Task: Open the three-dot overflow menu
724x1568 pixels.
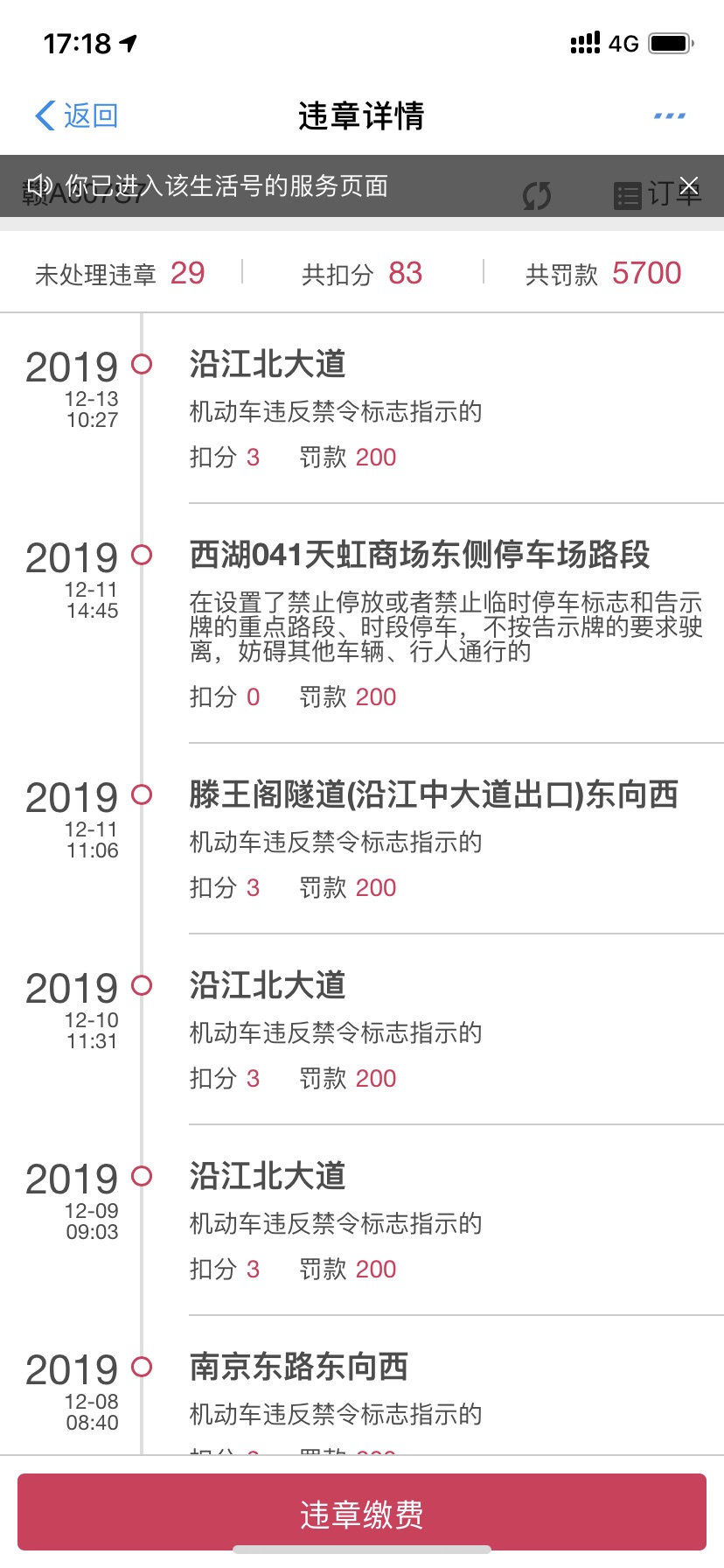Action: [670, 115]
